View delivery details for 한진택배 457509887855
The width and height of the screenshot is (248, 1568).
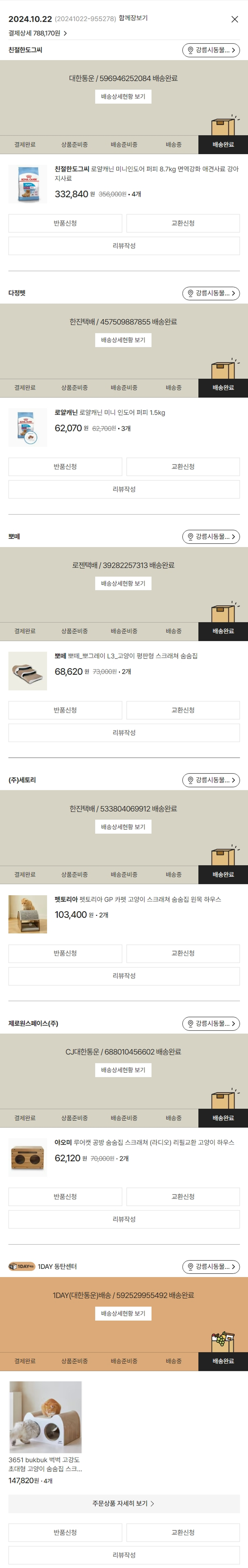(123, 340)
